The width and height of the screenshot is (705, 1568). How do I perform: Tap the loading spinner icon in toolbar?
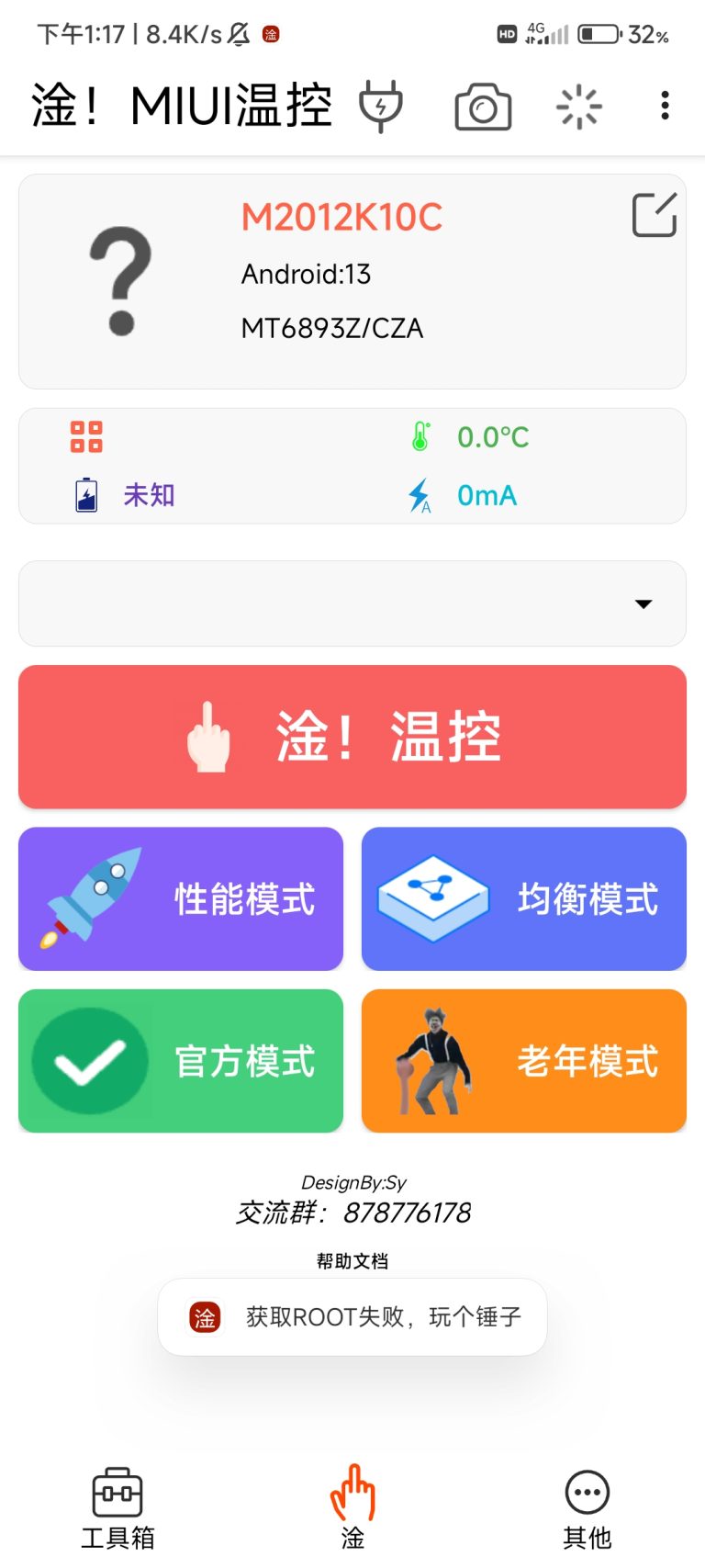tap(579, 107)
